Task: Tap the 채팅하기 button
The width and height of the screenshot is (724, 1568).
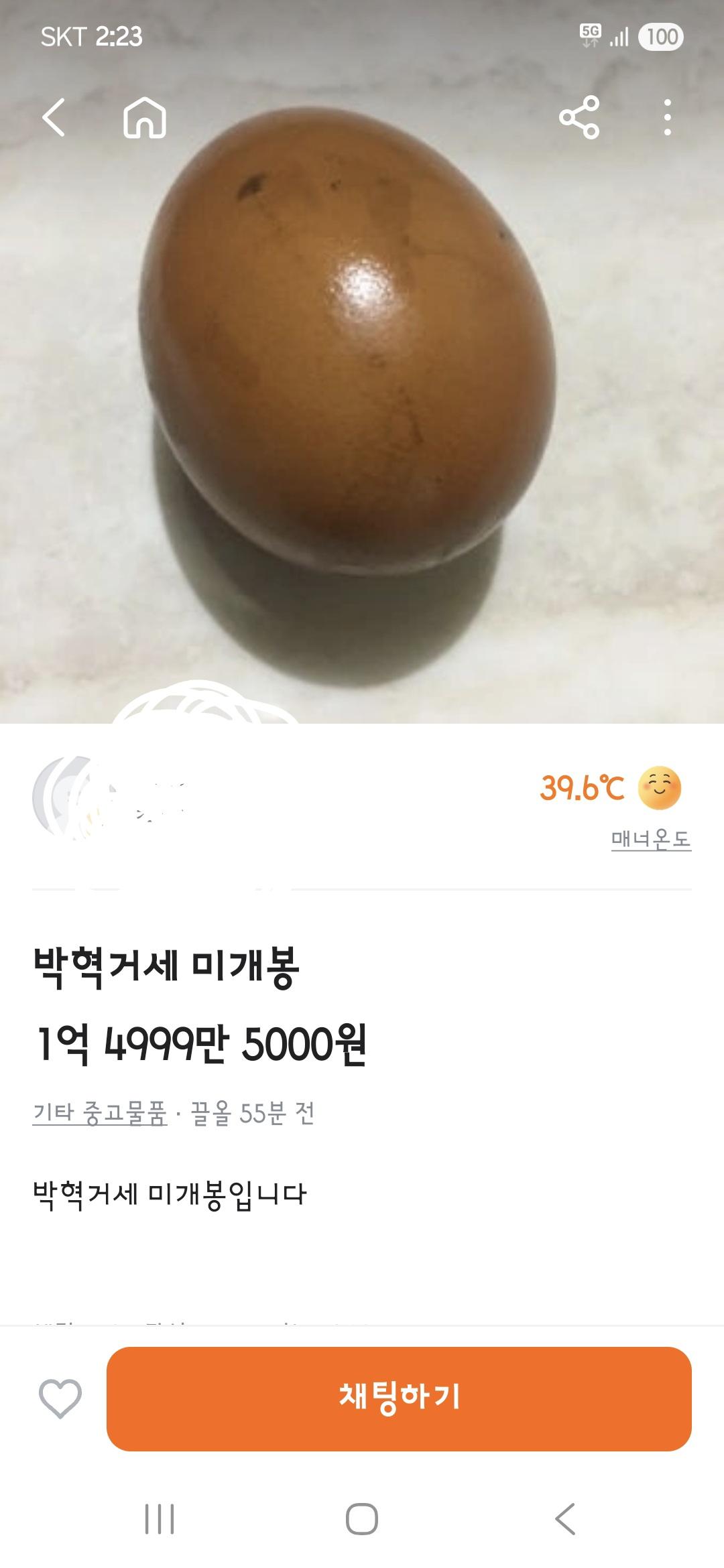Action: point(399,1398)
